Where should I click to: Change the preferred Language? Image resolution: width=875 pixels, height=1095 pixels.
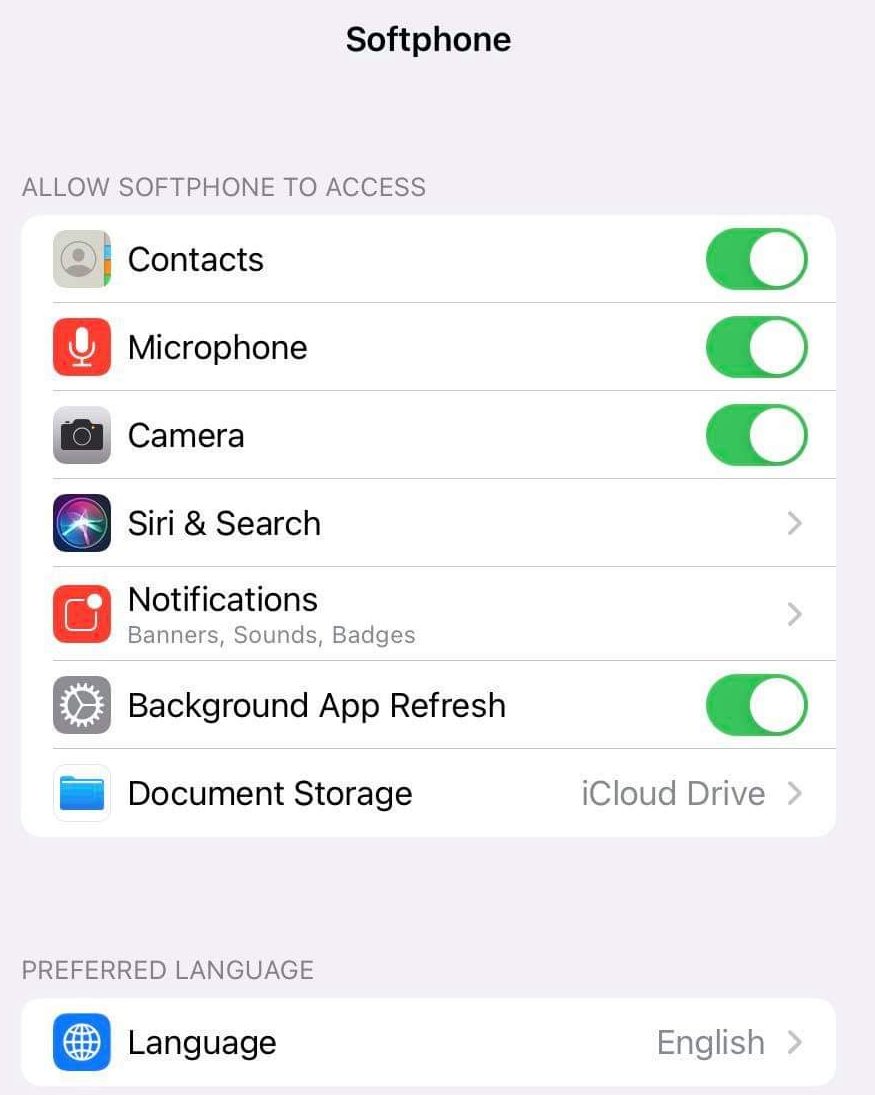pyautogui.click(x=428, y=1043)
